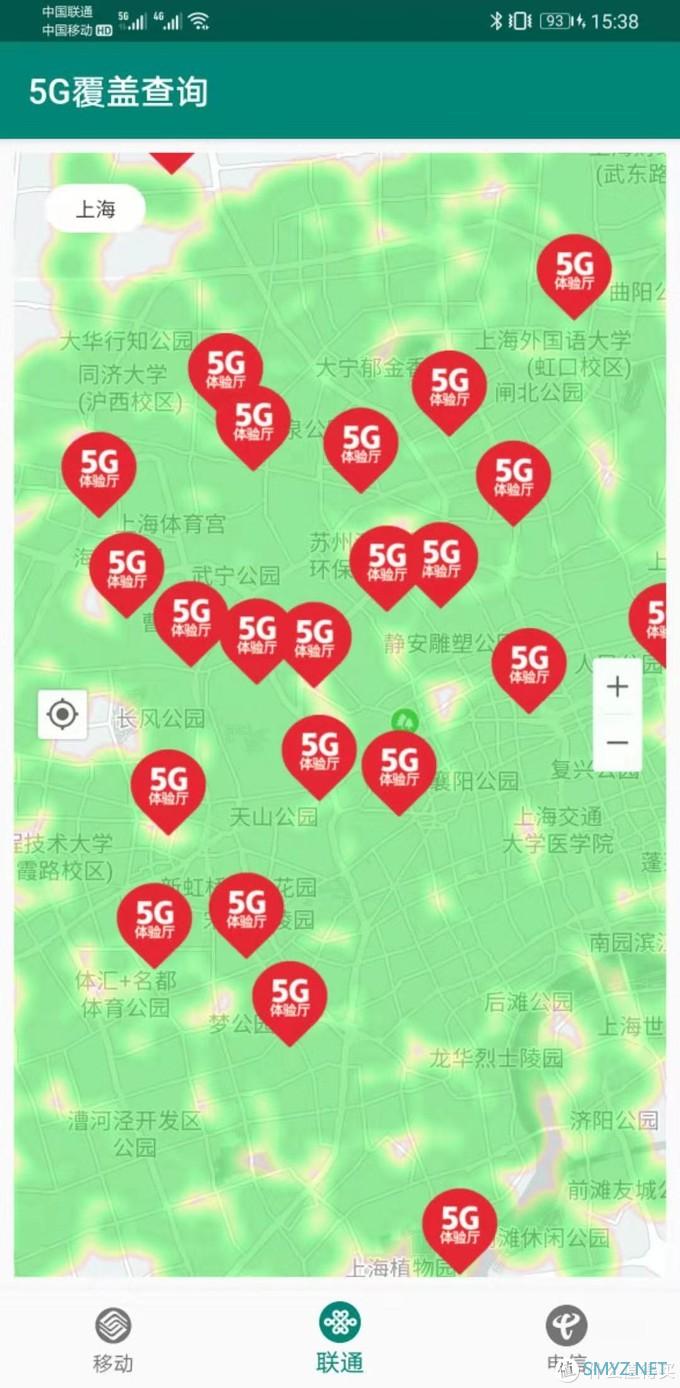Open the 上海 city selector
Image resolution: width=680 pixels, height=1388 pixels.
tap(96, 209)
